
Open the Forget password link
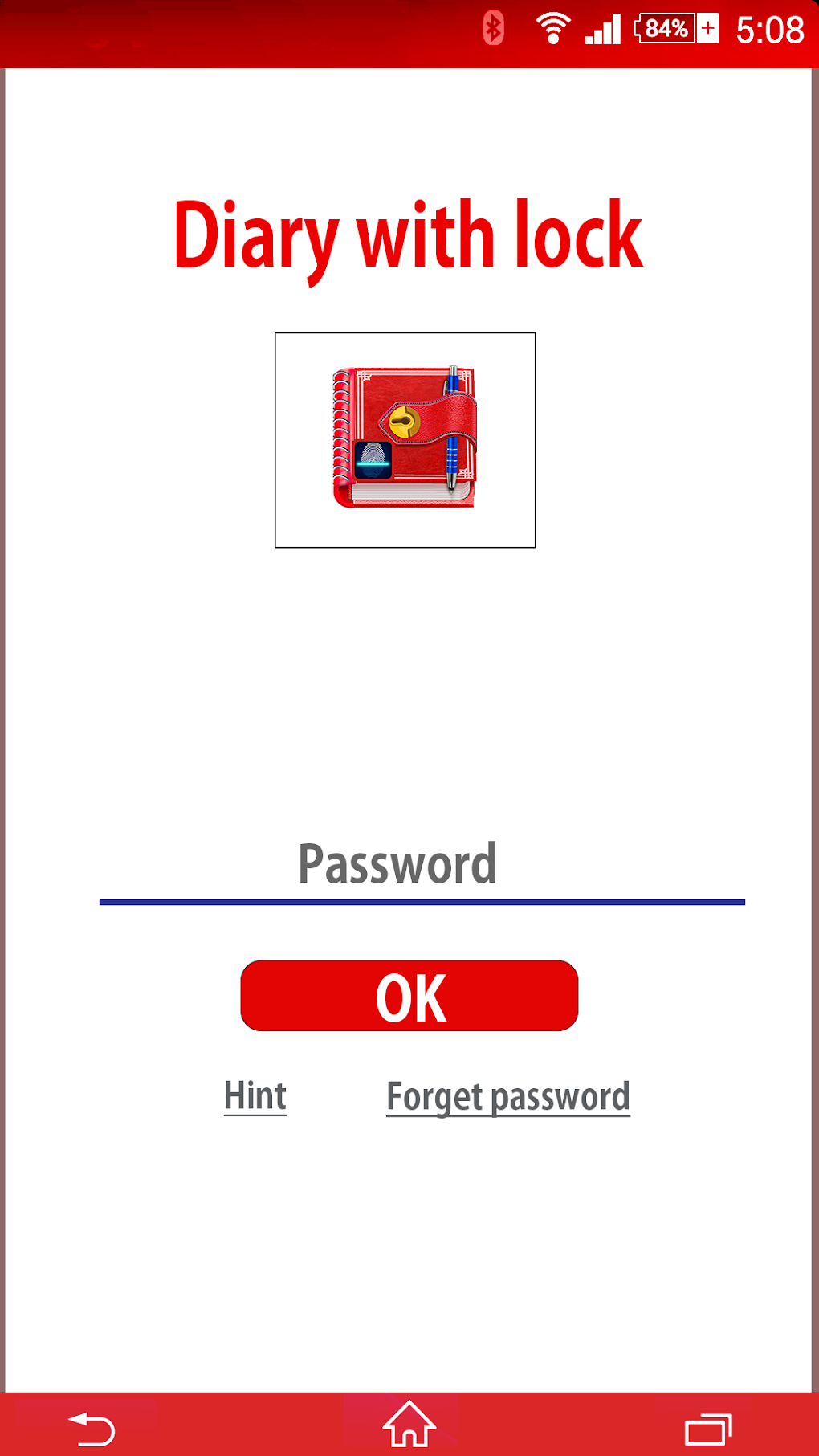pos(507,1097)
